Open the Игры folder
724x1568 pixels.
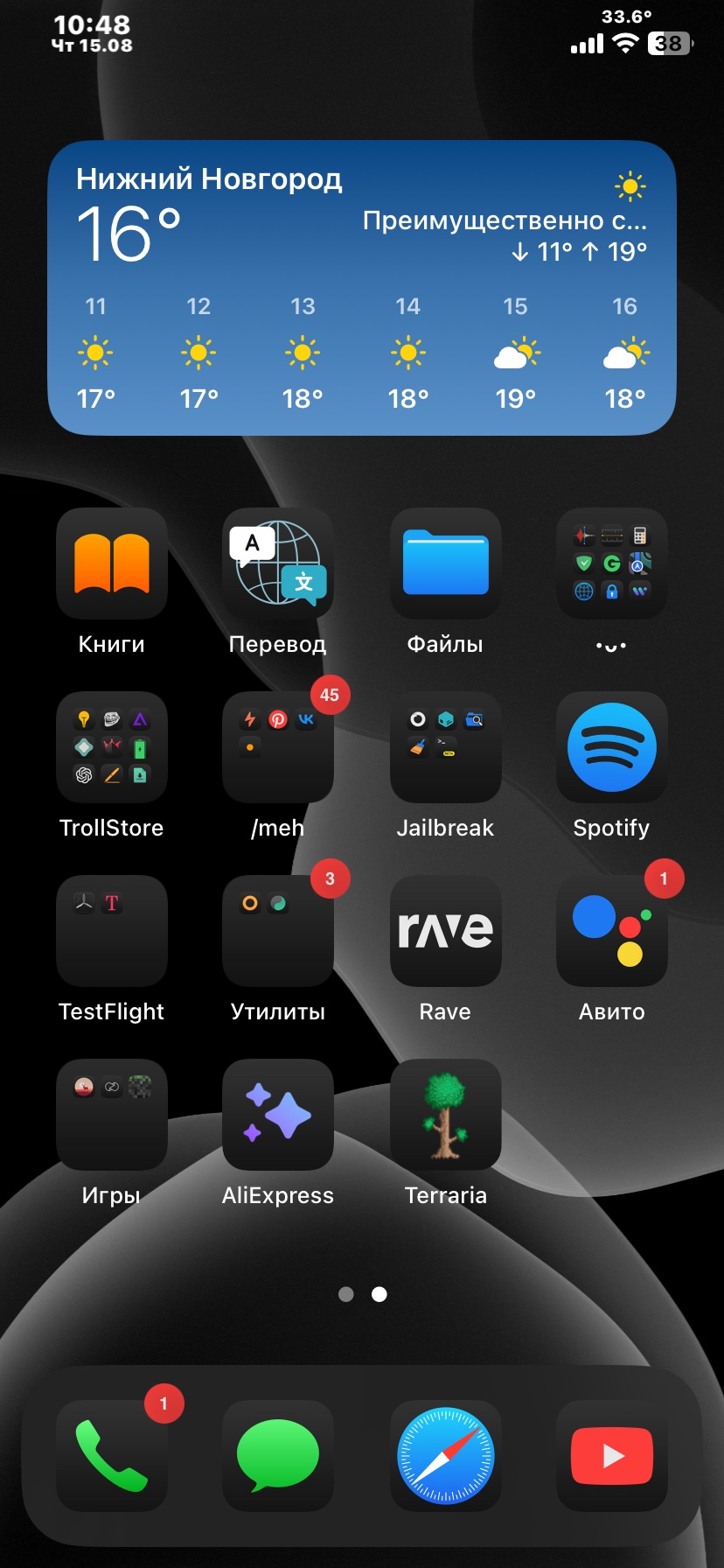[111, 1115]
